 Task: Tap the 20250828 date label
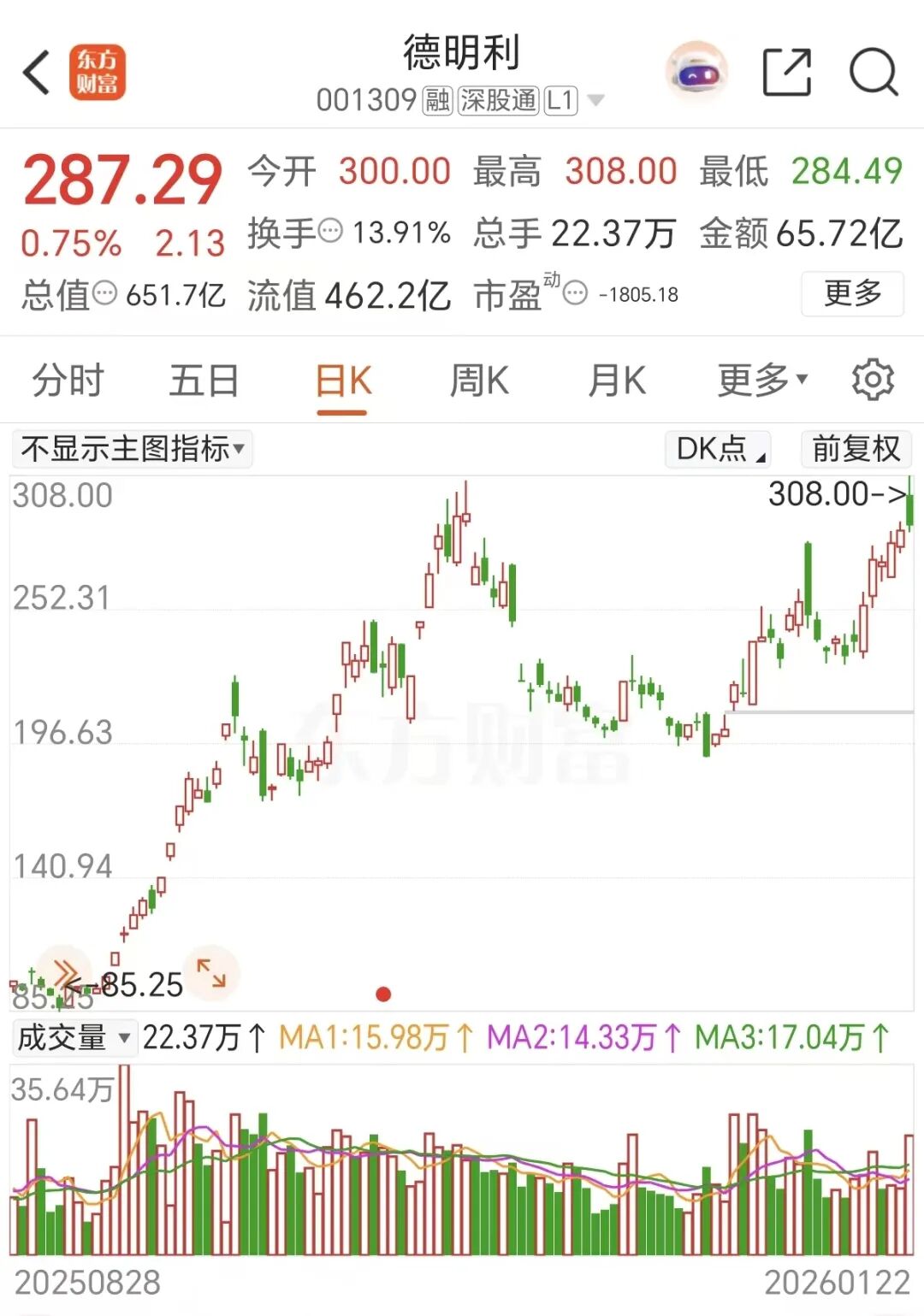click(86, 1282)
